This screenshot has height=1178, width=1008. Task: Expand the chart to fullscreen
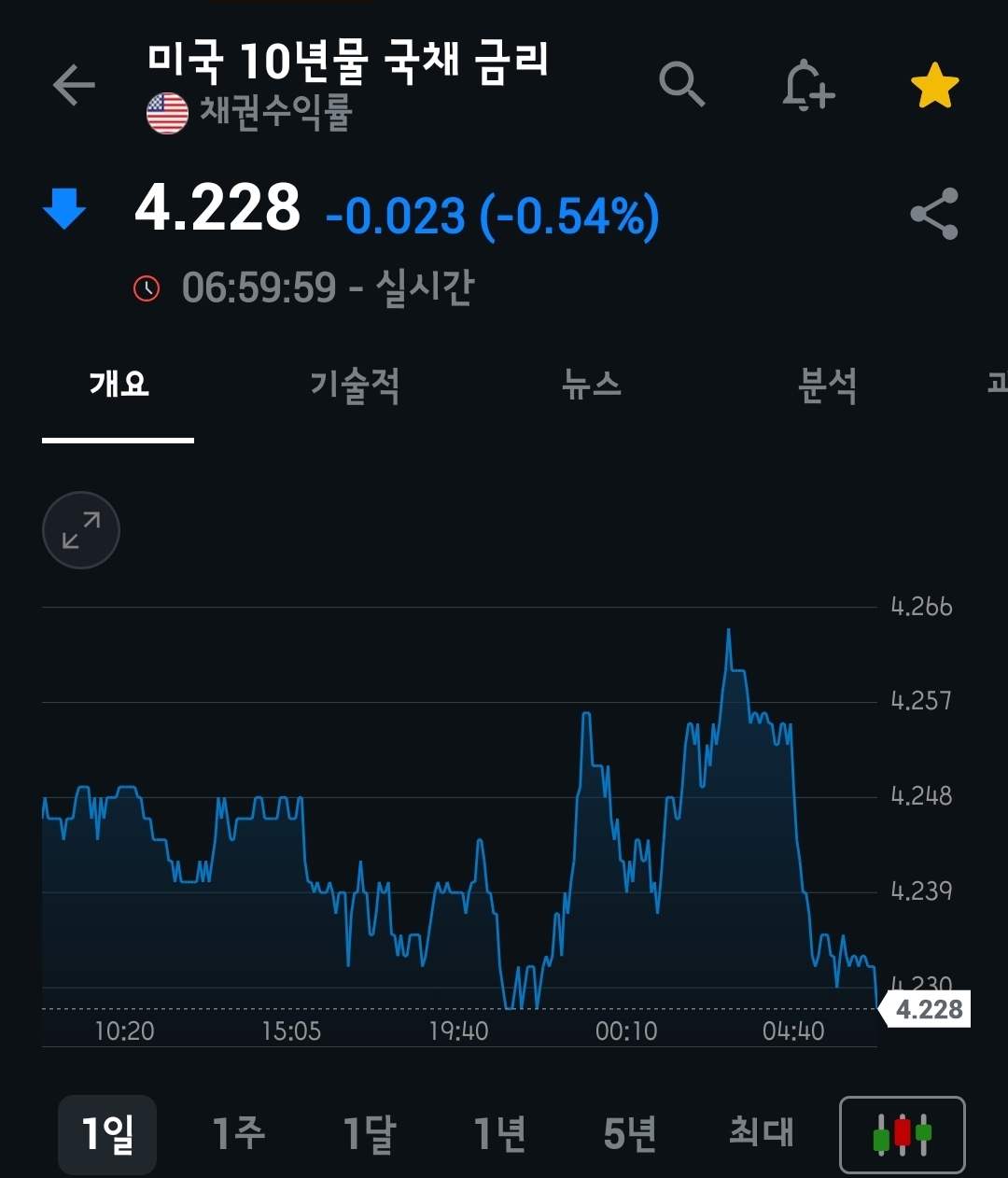(81, 530)
